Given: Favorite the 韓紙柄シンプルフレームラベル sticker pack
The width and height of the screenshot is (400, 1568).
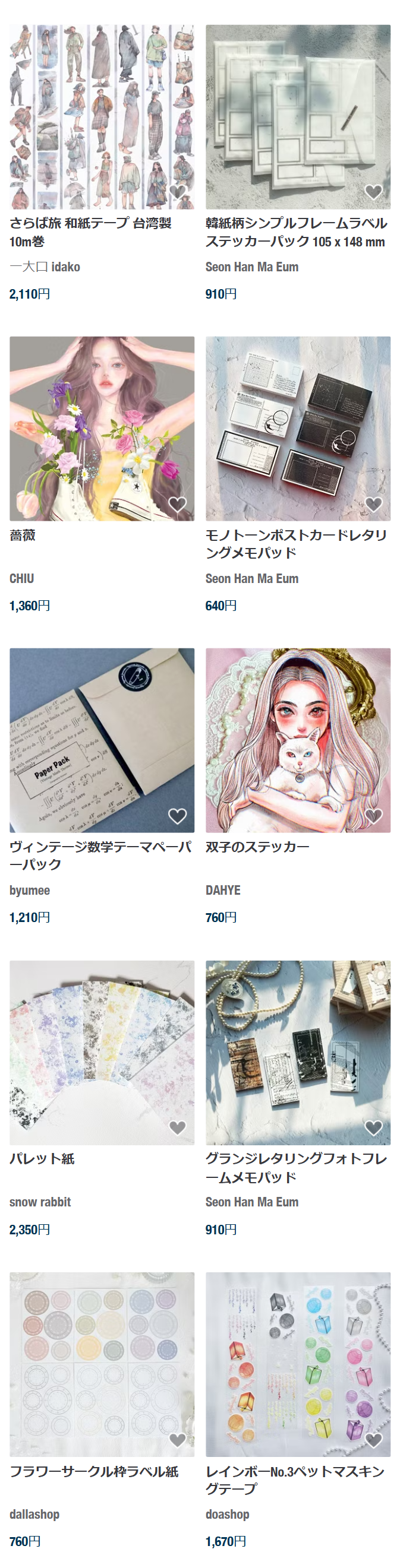Looking at the screenshot, I should click(373, 192).
